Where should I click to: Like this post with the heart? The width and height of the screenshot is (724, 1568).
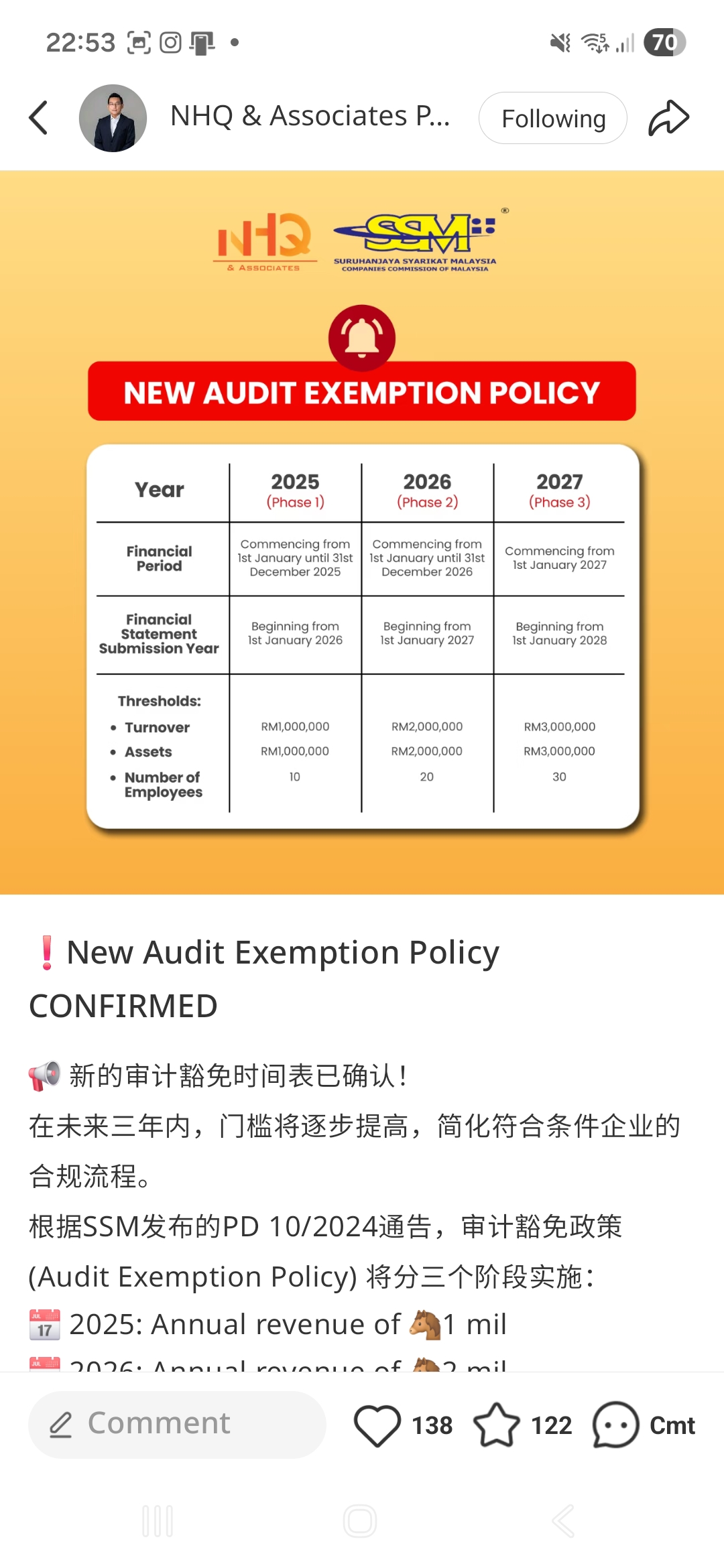click(377, 1425)
